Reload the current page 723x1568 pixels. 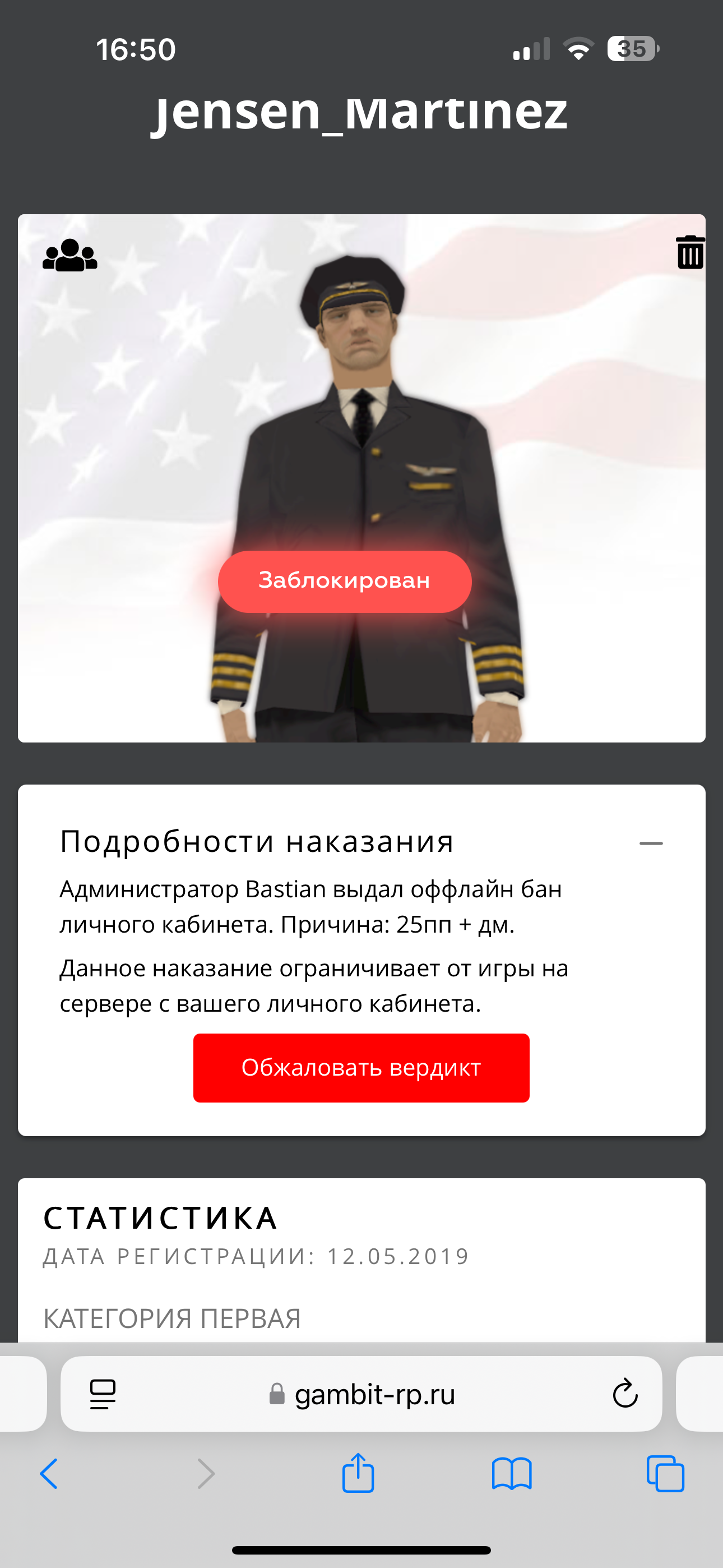(x=624, y=1394)
